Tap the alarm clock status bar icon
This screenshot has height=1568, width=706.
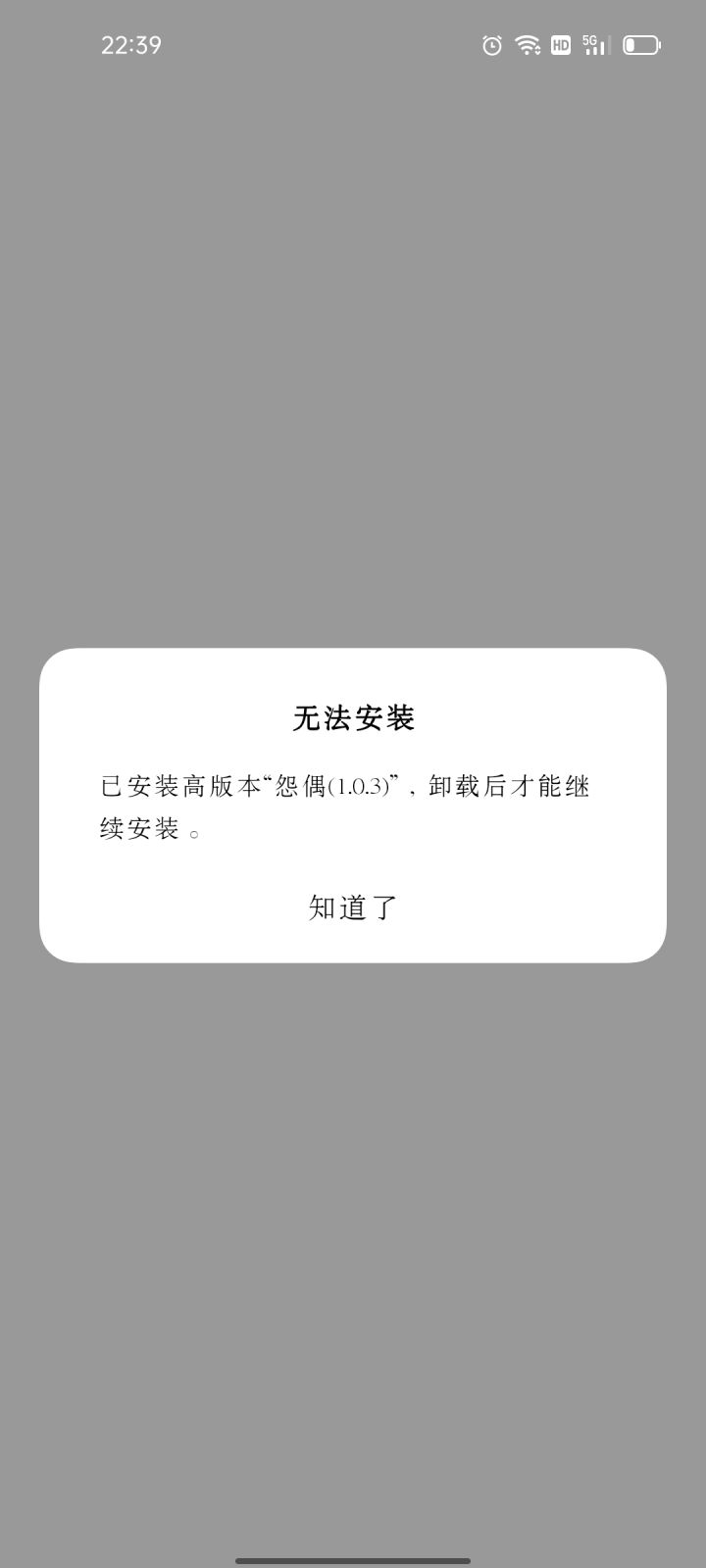click(x=490, y=45)
